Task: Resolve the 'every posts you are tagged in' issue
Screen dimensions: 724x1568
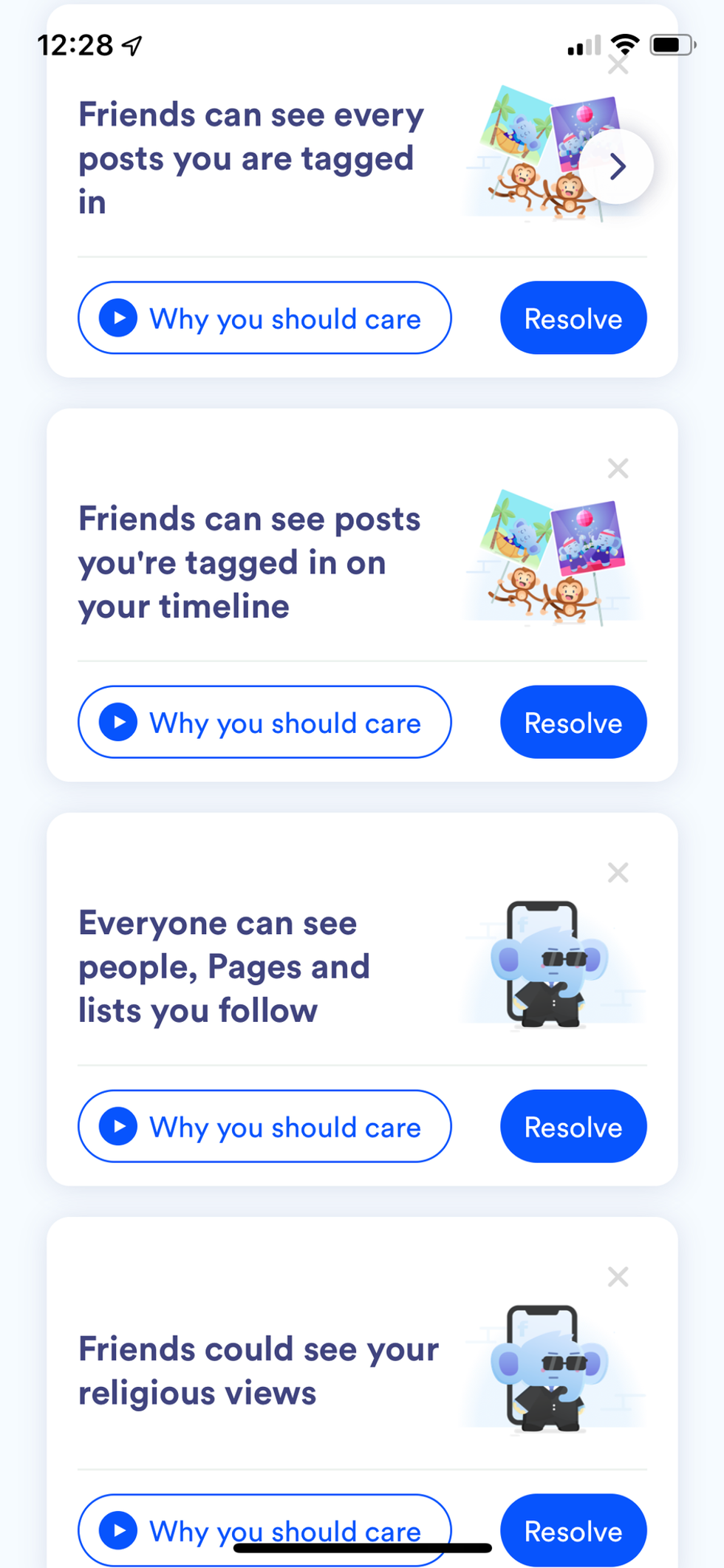Action: pos(573,318)
